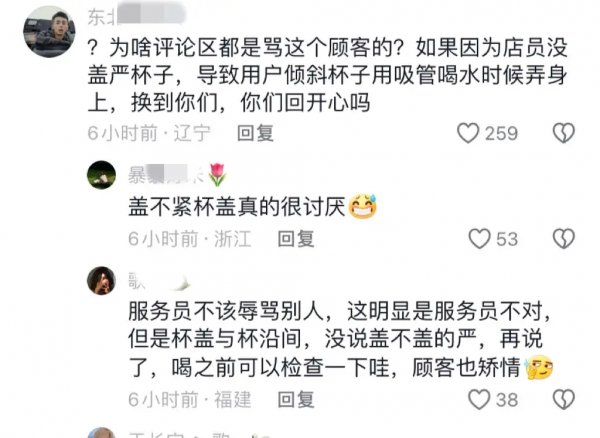
Task: Dislike the comment from 福建
Action: [x=565, y=400]
